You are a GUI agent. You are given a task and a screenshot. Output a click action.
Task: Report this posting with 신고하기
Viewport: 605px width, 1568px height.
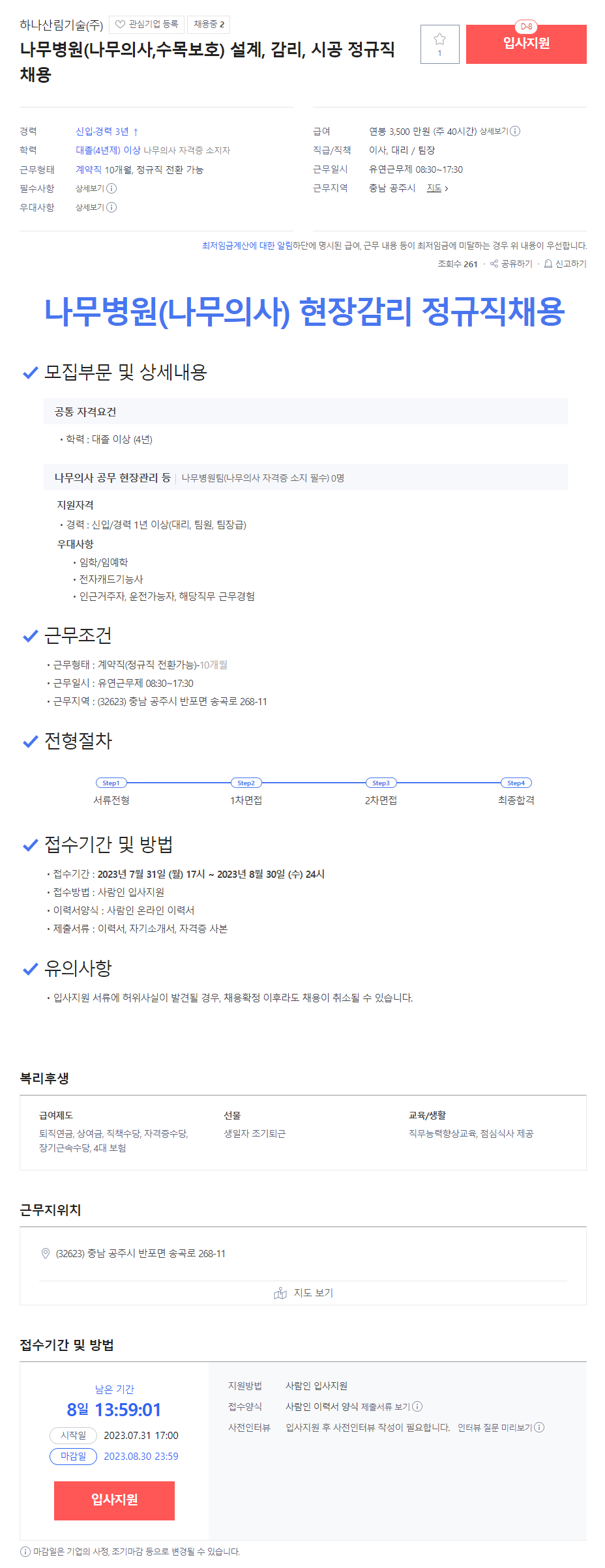tap(565, 264)
